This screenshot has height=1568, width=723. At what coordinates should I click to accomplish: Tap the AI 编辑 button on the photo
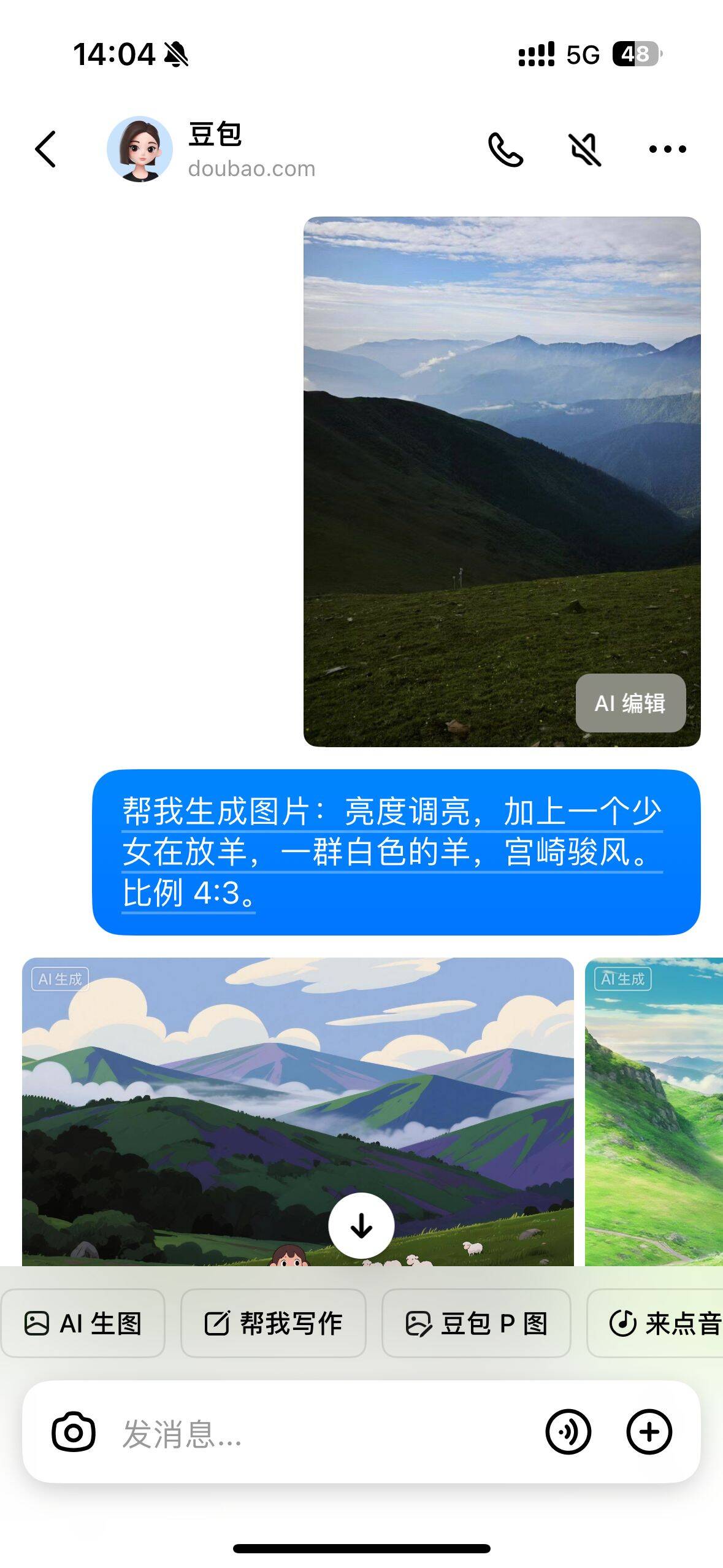[630, 703]
